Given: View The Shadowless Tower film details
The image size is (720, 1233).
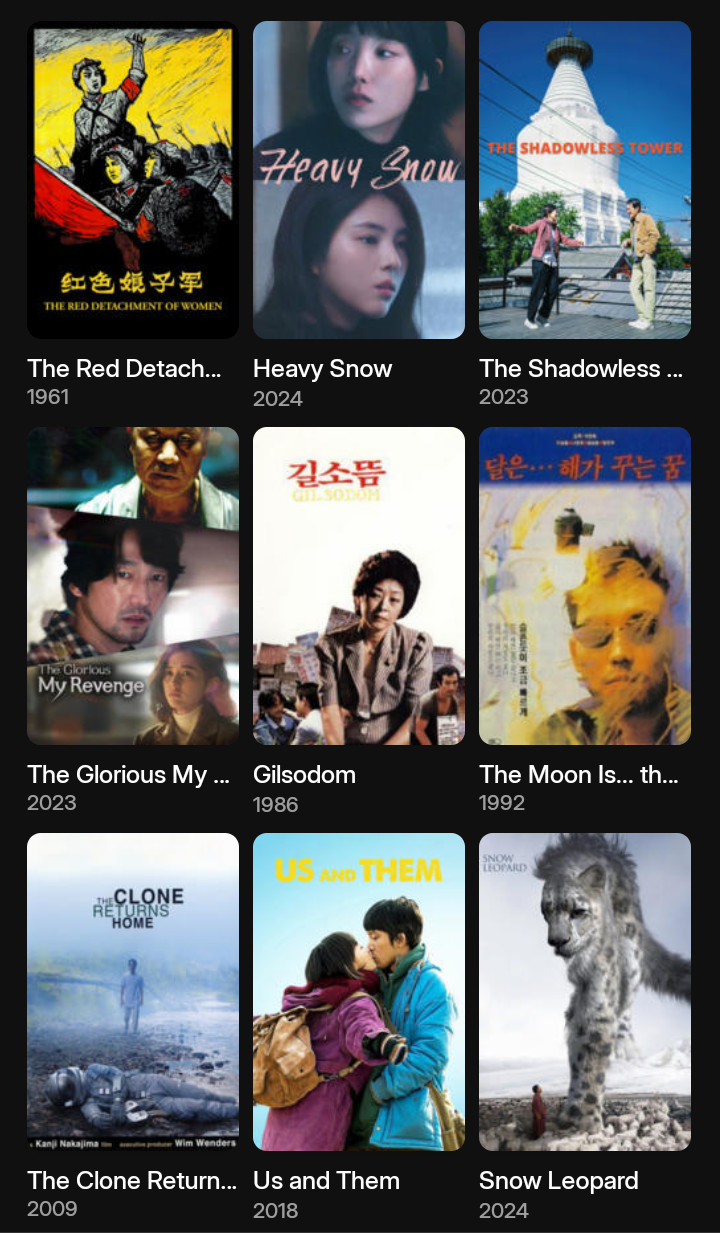Looking at the screenshot, I should 585,180.
